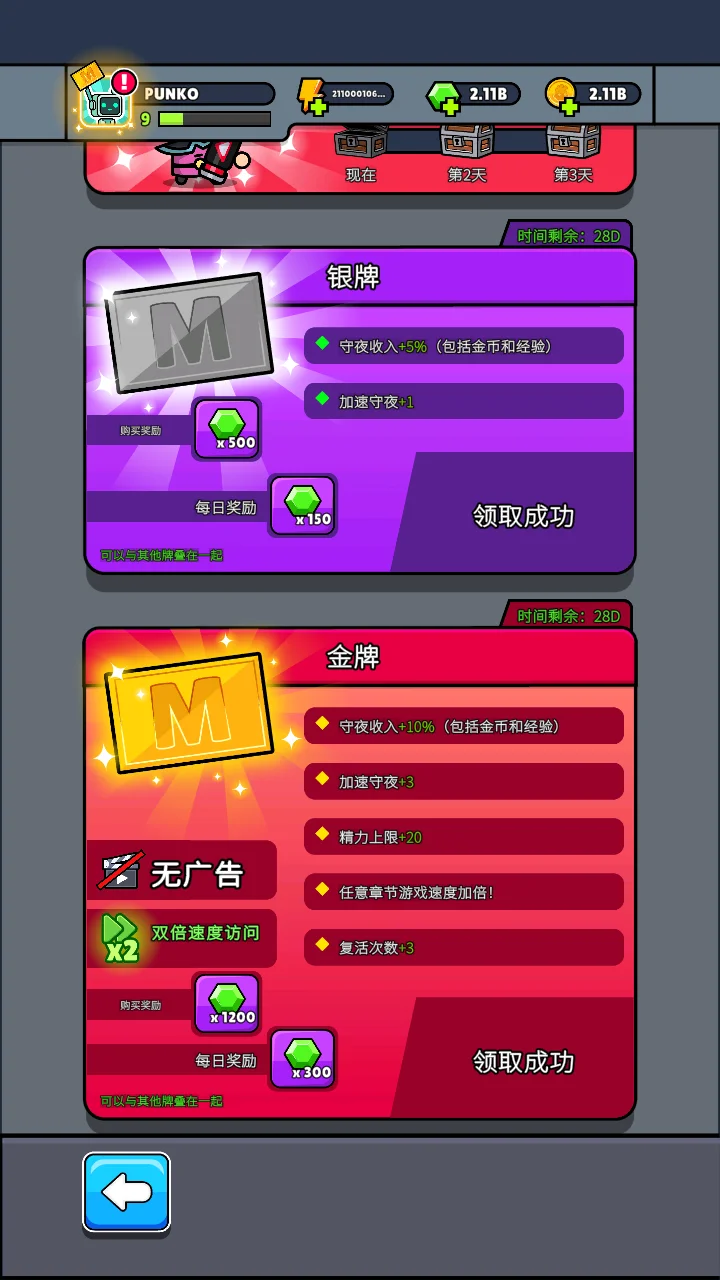Image resolution: width=720 pixels, height=1280 pixels.
Task: Open the PUNKO player profile avatar
Action: (105, 104)
